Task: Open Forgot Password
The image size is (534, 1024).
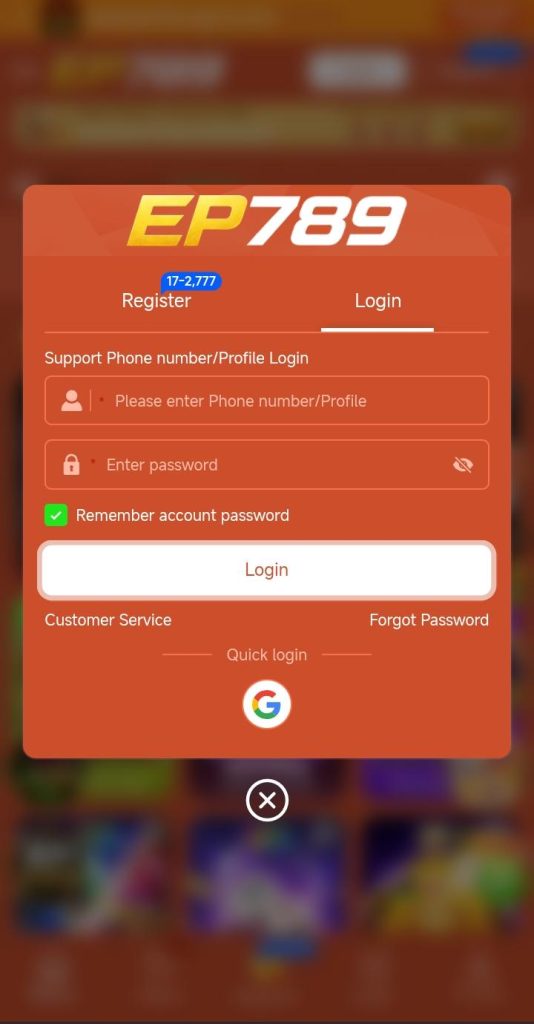Action: click(x=429, y=620)
